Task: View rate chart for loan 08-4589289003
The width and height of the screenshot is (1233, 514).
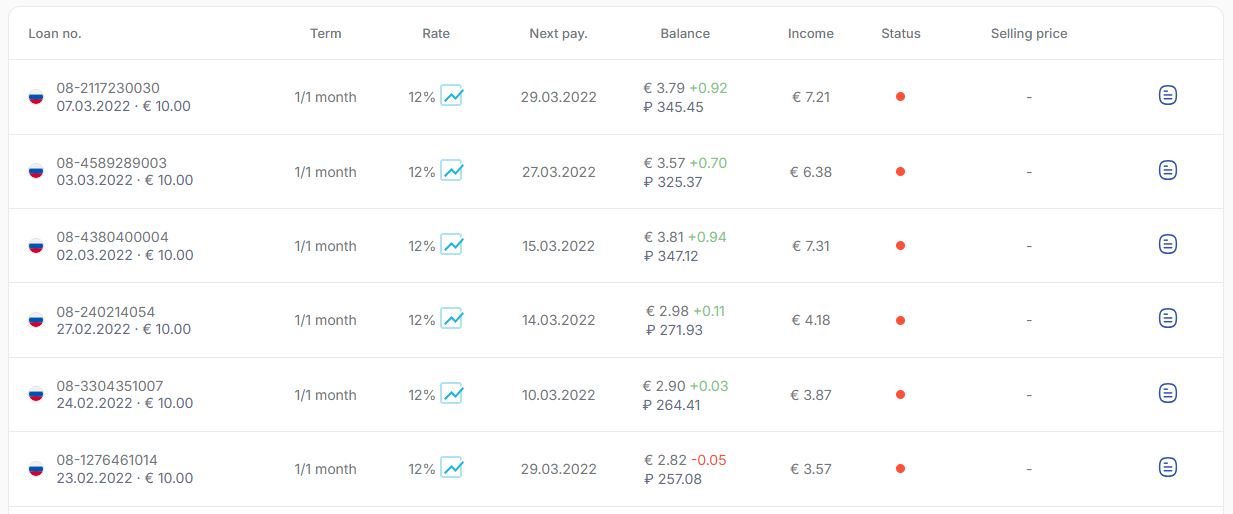Action: coord(452,170)
